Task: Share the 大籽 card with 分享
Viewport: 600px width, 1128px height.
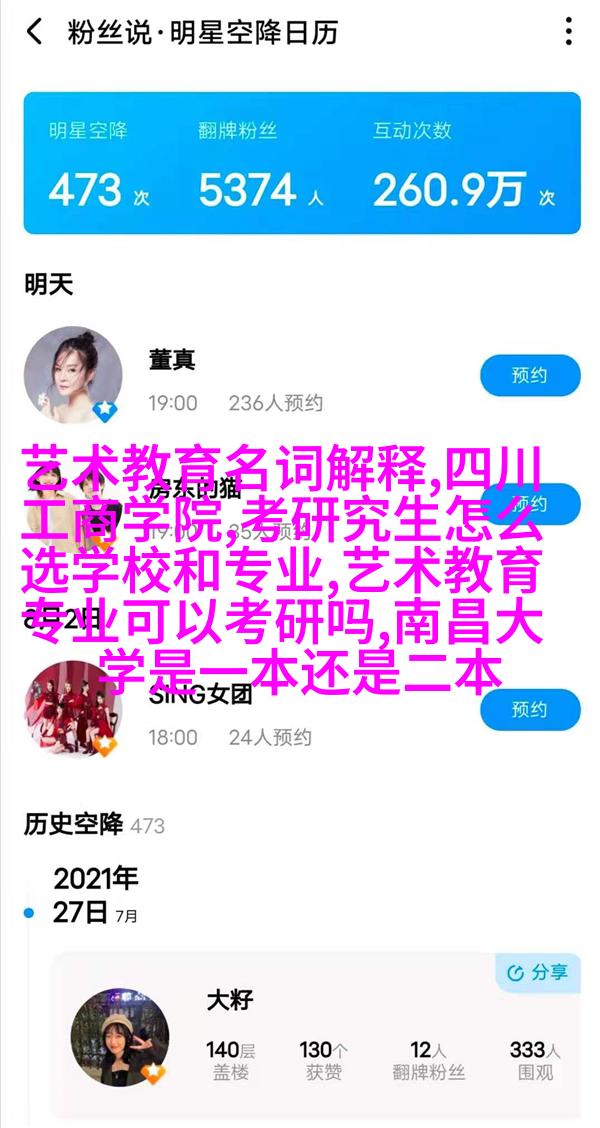Action: coord(537,972)
